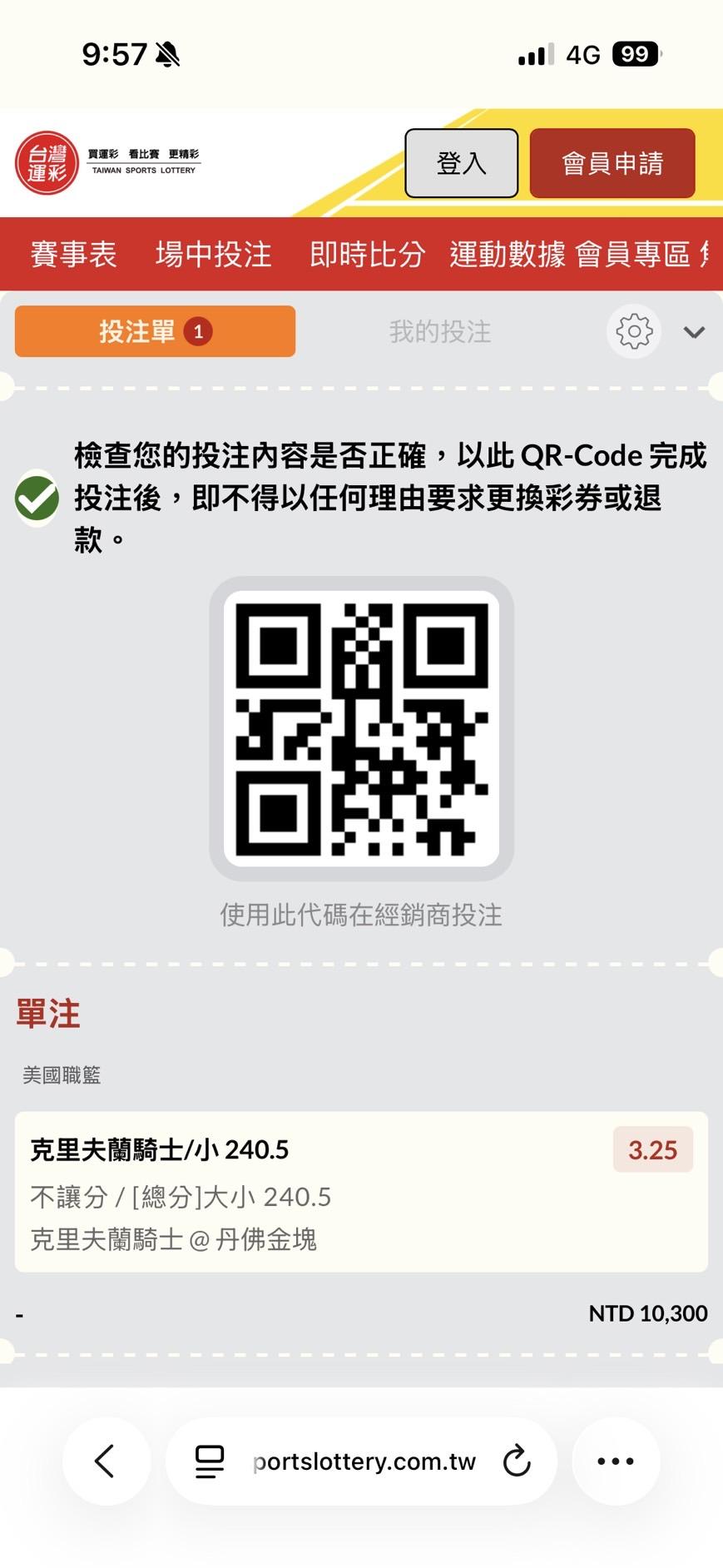The height and width of the screenshot is (1568, 723).
Task: Open the 會員申請 member registration
Action: click(612, 163)
